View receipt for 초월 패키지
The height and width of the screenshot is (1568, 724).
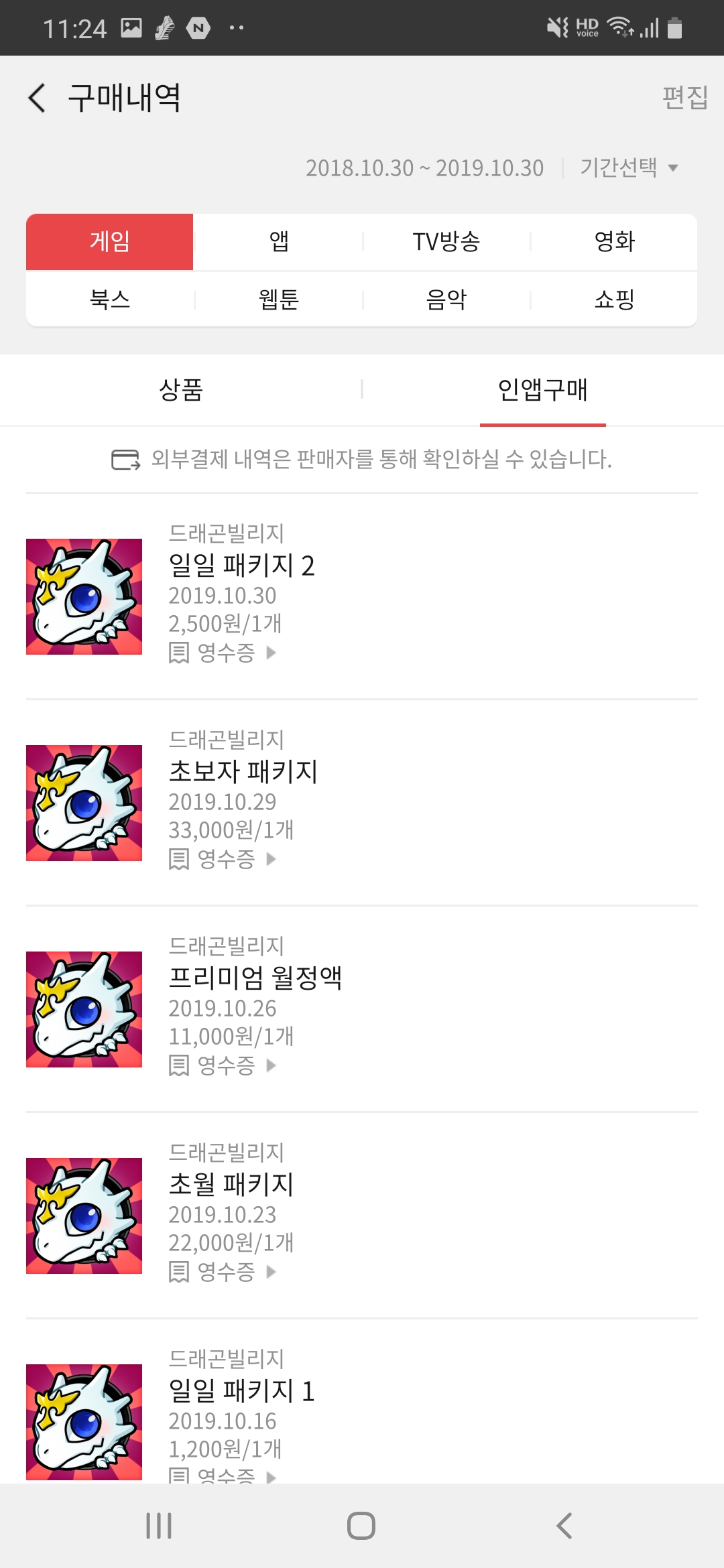[x=223, y=1272]
